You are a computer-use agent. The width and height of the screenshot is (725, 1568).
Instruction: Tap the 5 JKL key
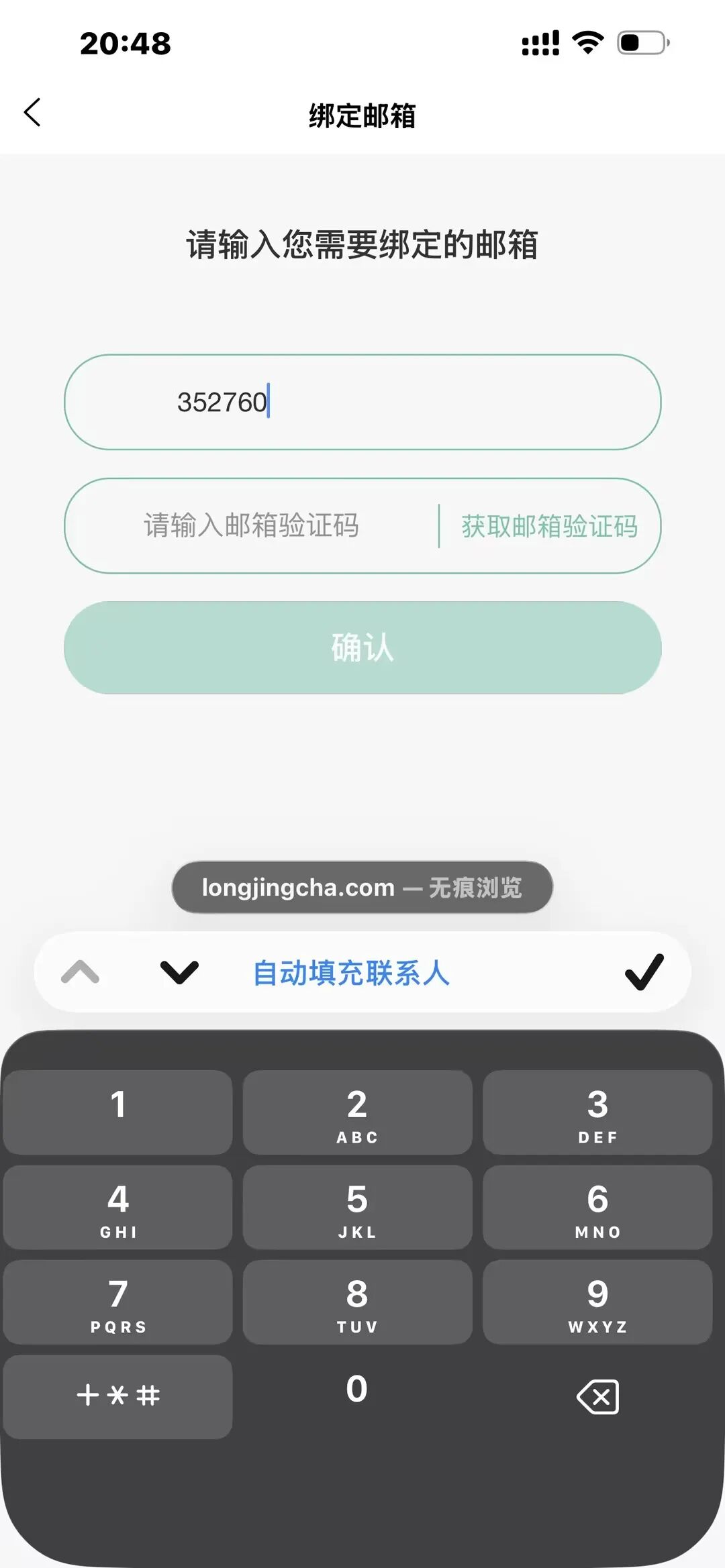(357, 1207)
